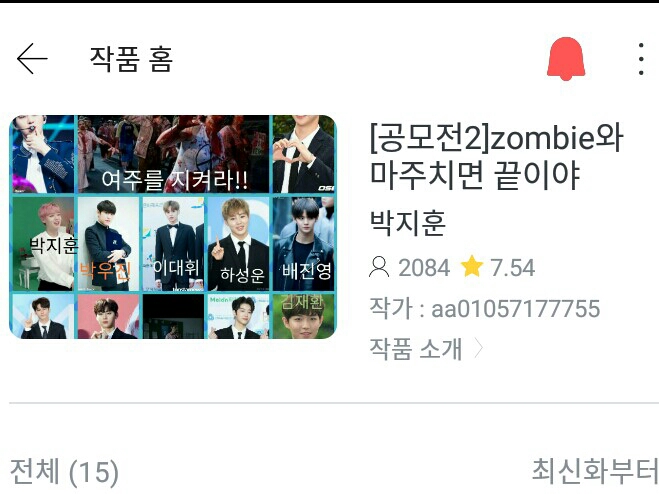Change sort order via 최신화부터
The width and height of the screenshot is (659, 494).
pyautogui.click(x=595, y=470)
